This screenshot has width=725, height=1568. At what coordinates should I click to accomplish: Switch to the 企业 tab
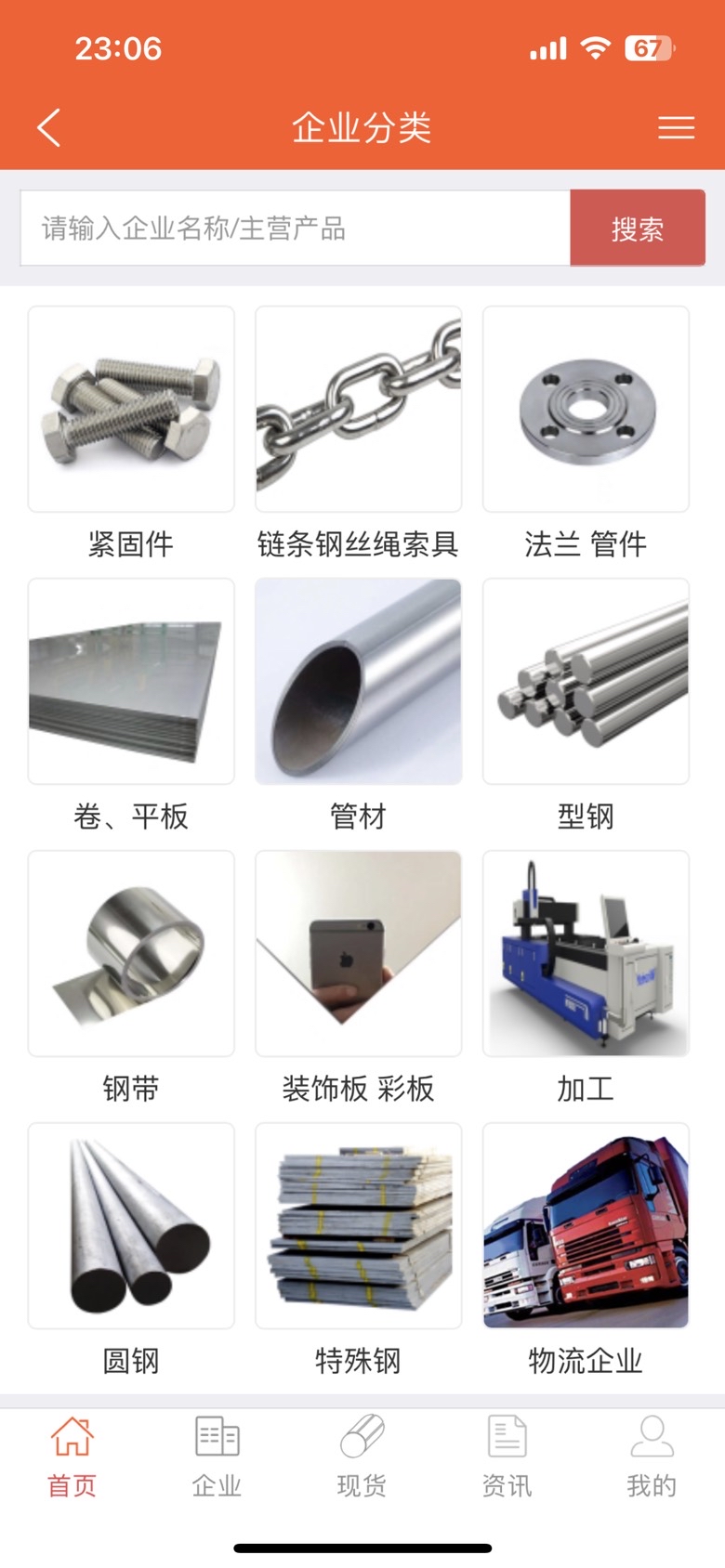point(217,1457)
